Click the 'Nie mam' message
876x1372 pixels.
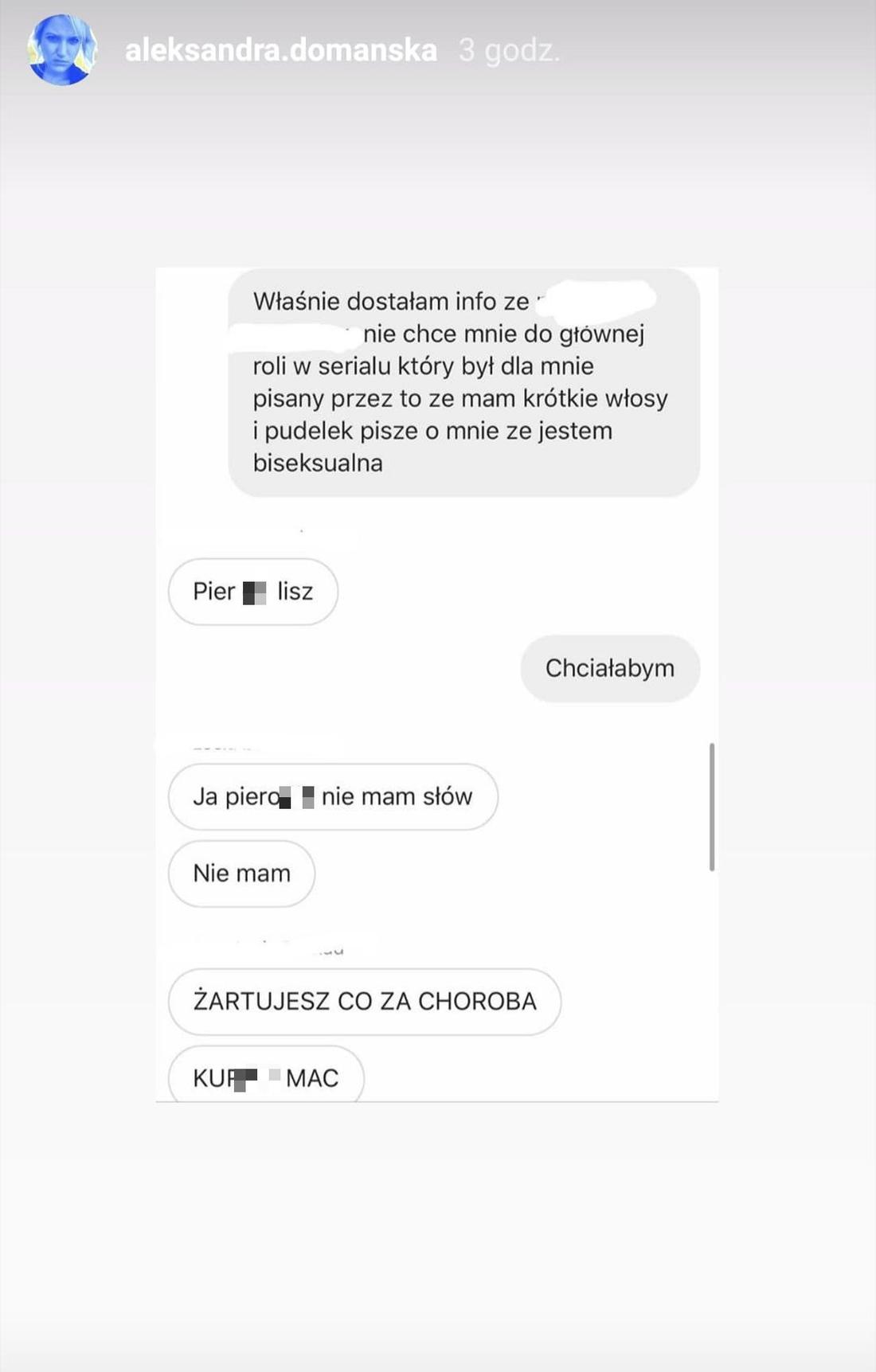(241, 873)
